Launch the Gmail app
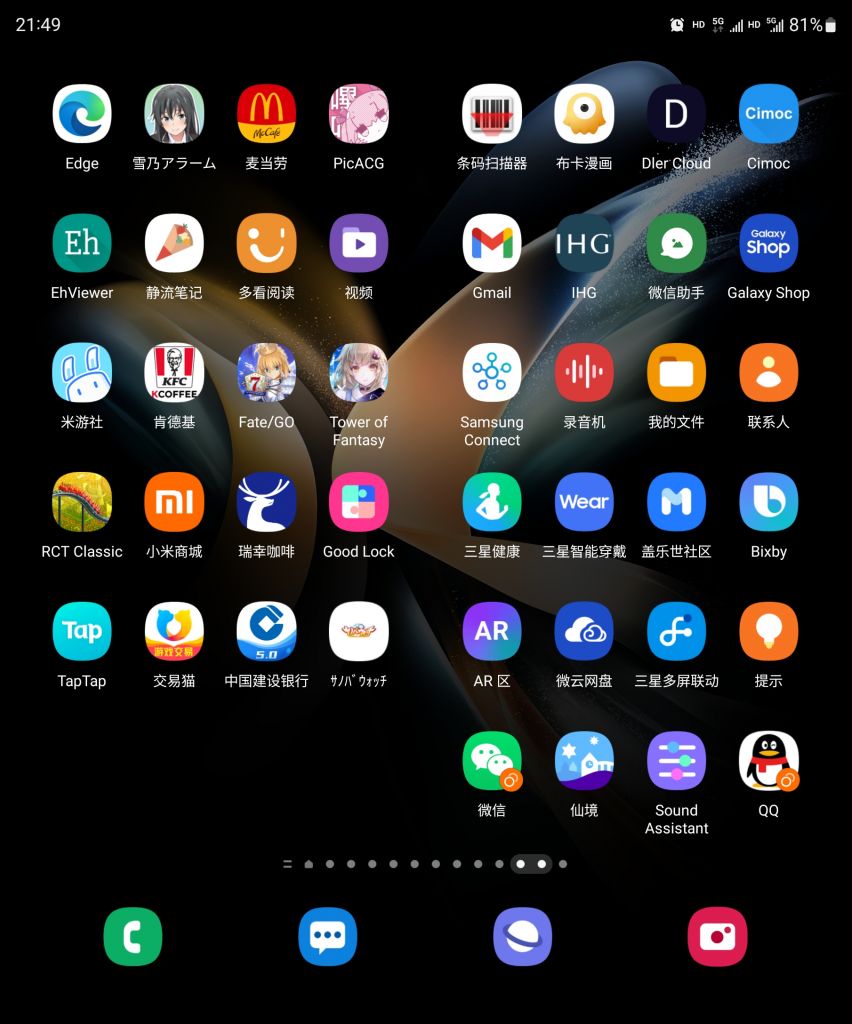The image size is (852, 1024). point(492,243)
